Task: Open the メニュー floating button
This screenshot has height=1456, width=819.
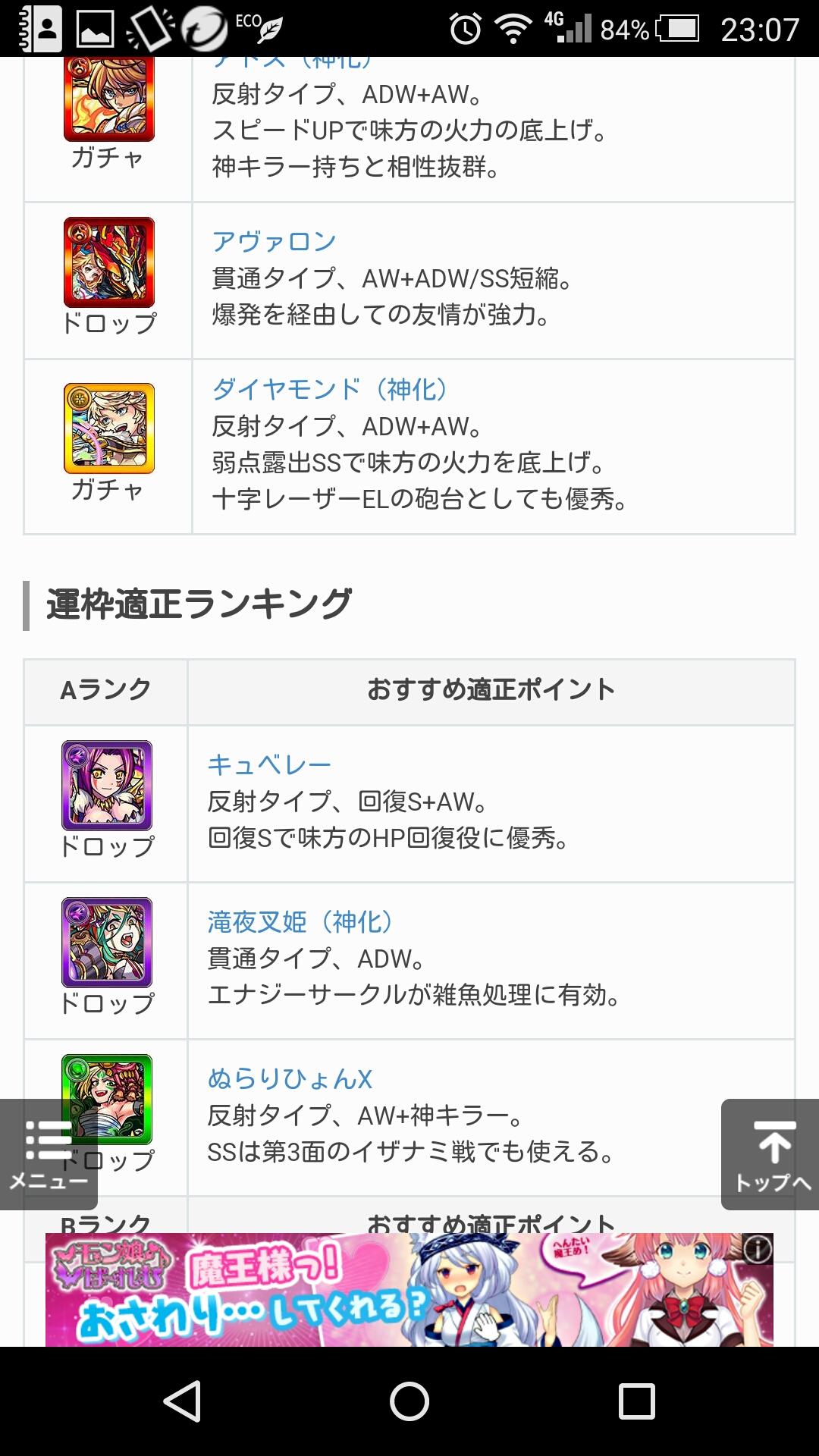Action: [x=49, y=1153]
